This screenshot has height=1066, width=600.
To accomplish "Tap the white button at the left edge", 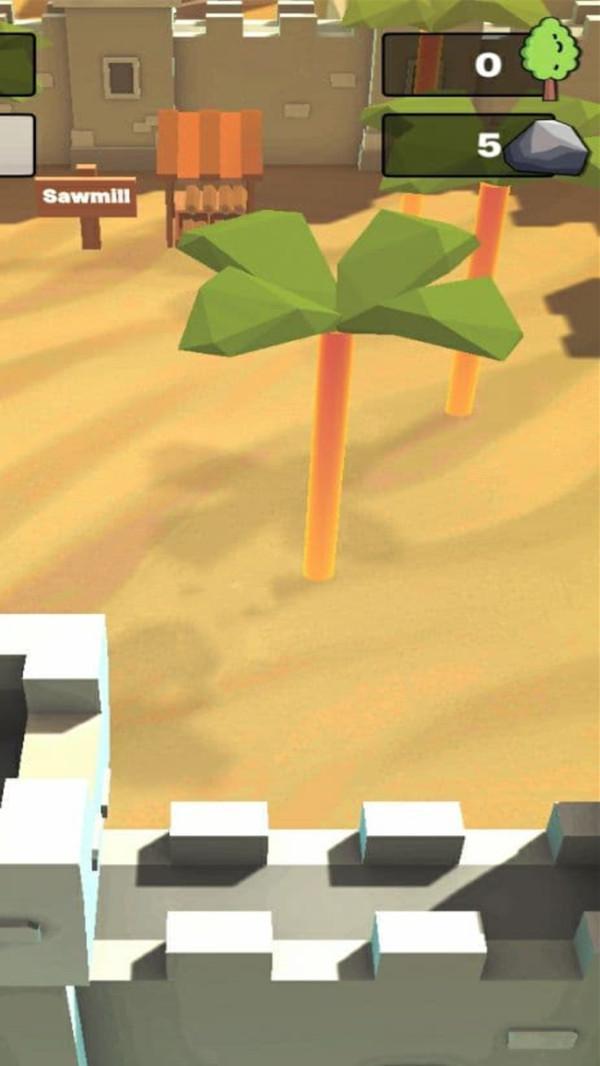I will tap(15, 145).
